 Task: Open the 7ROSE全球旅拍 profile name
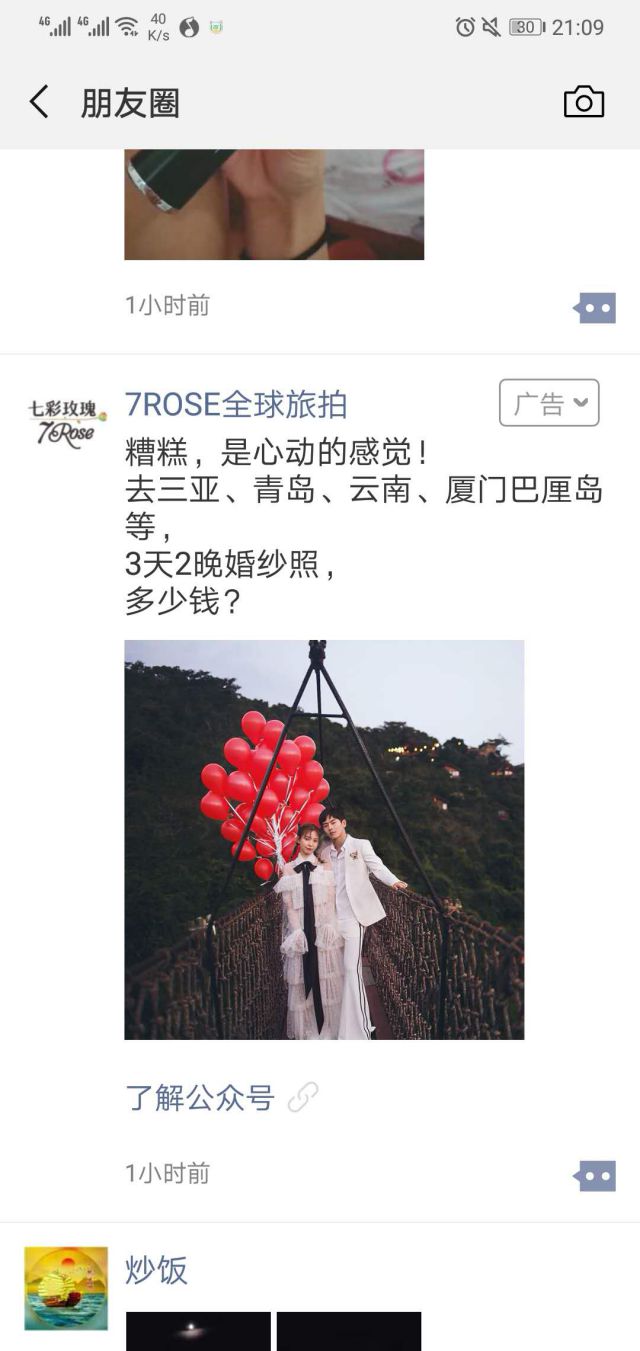point(236,404)
